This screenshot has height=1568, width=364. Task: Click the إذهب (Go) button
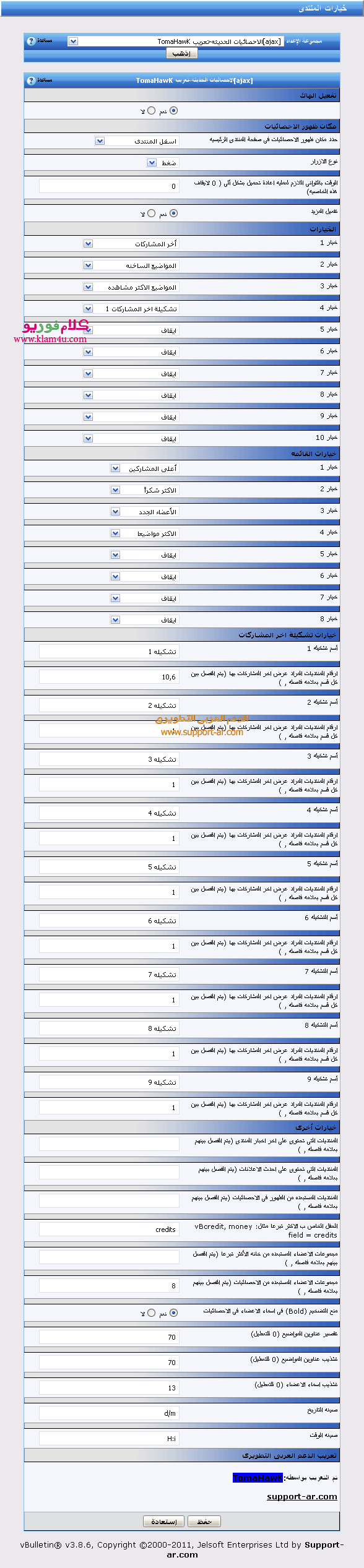181,53
